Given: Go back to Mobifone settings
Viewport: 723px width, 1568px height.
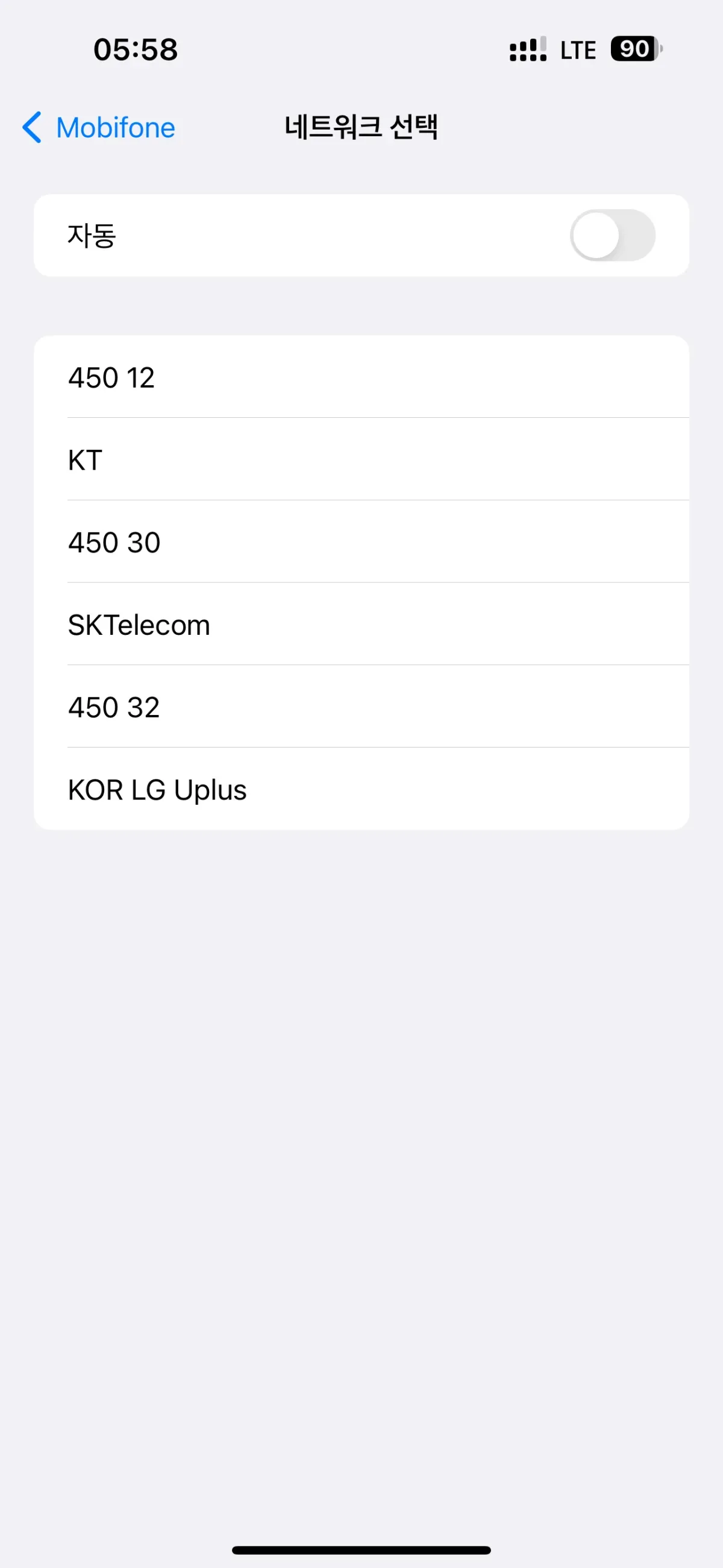Looking at the screenshot, I should (x=99, y=128).
